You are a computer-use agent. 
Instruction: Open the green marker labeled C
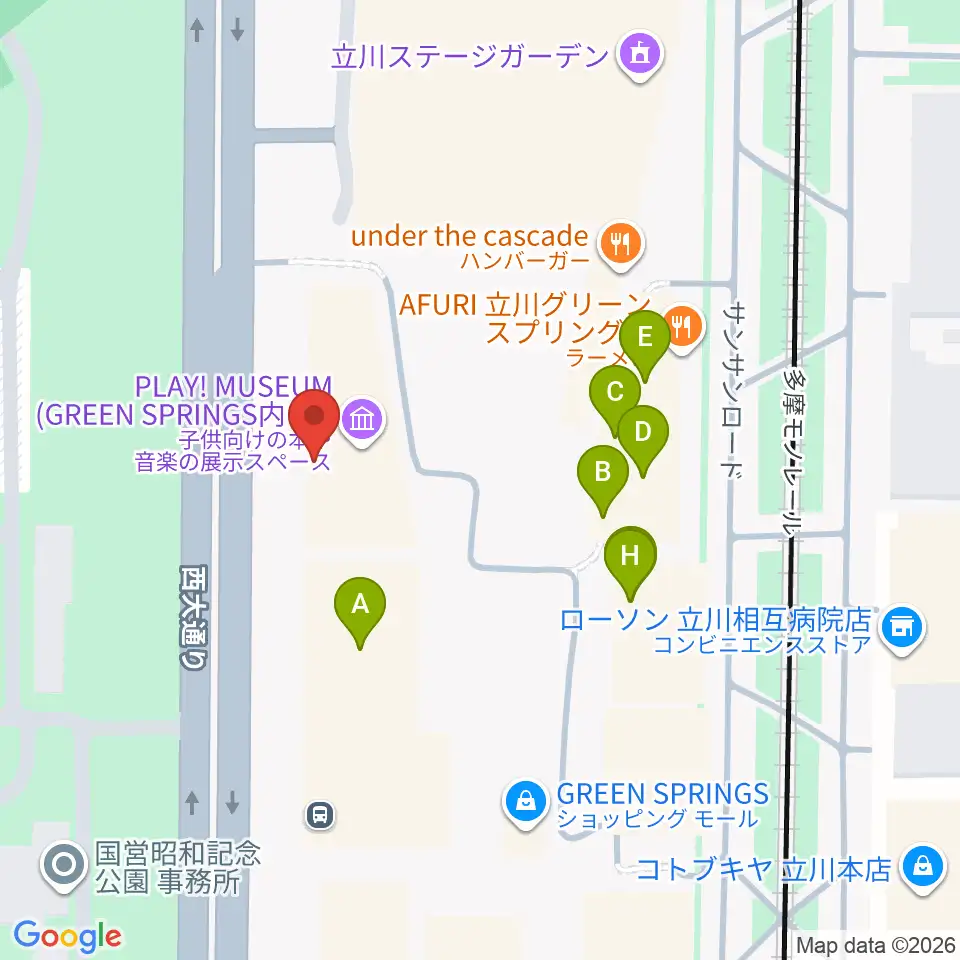(x=614, y=400)
